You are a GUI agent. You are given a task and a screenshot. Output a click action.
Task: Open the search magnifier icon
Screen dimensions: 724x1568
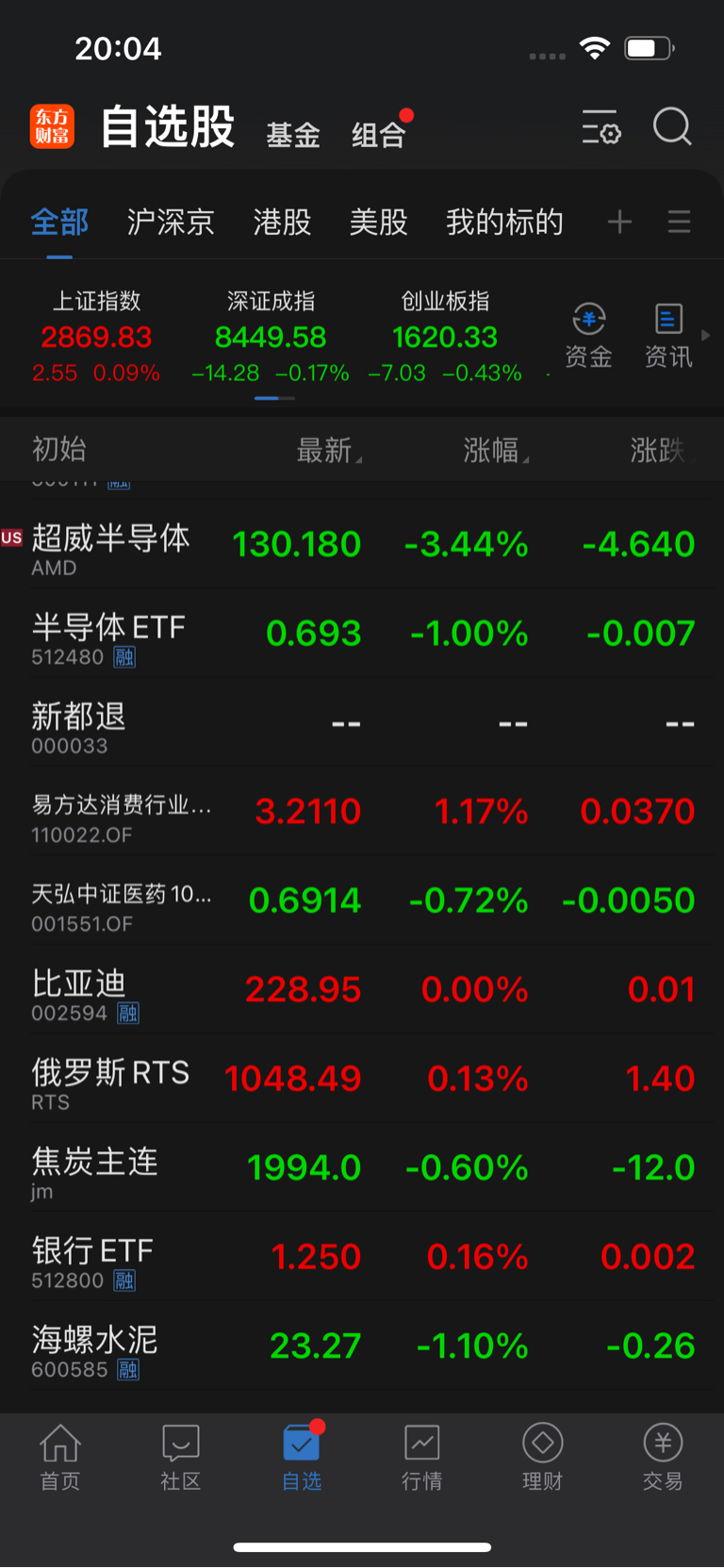672,126
